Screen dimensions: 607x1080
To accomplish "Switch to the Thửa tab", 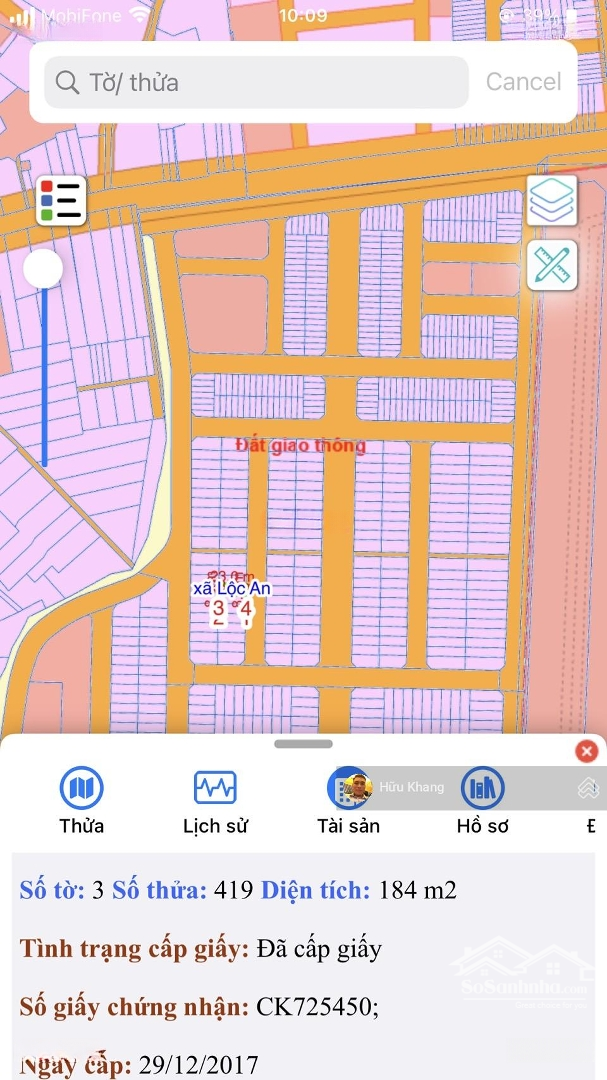I will [x=81, y=799].
